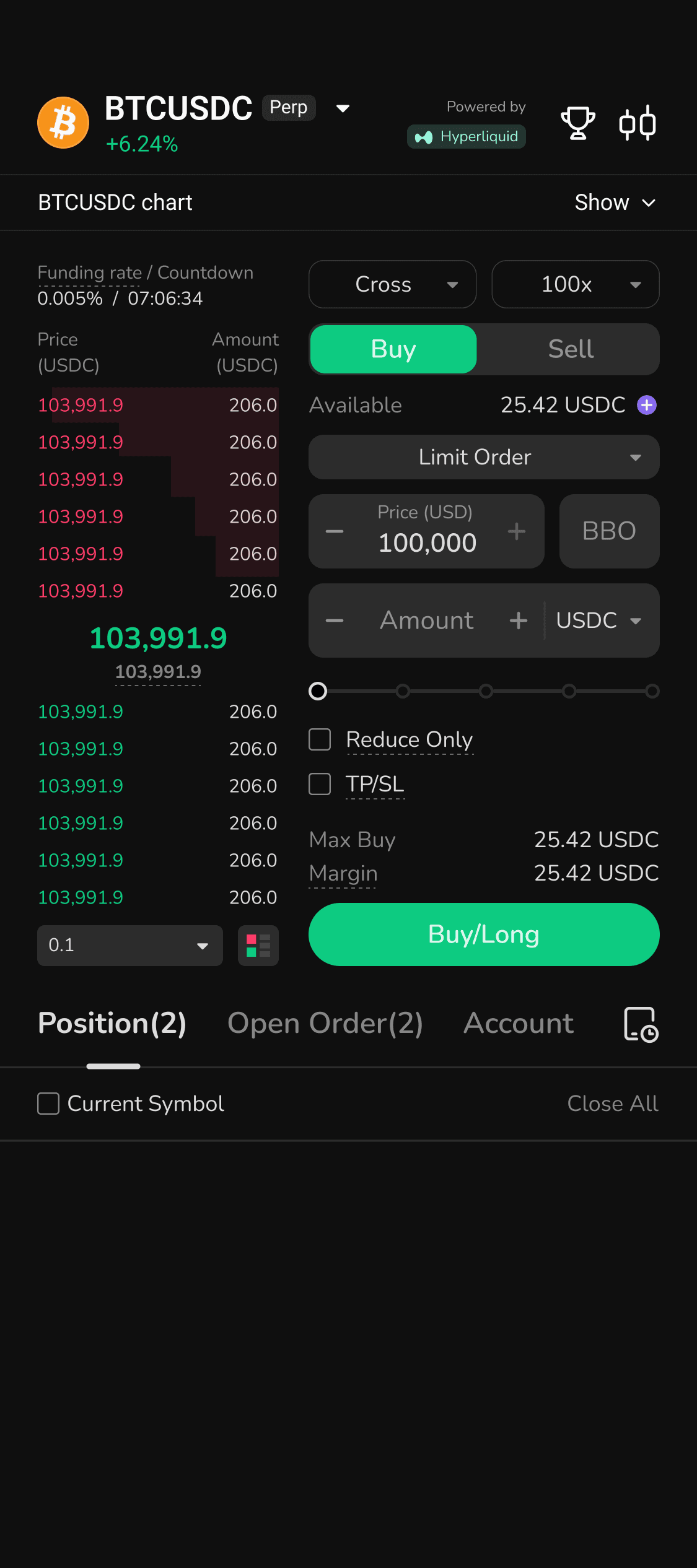
Task: Switch to the Sell side
Action: coord(570,349)
